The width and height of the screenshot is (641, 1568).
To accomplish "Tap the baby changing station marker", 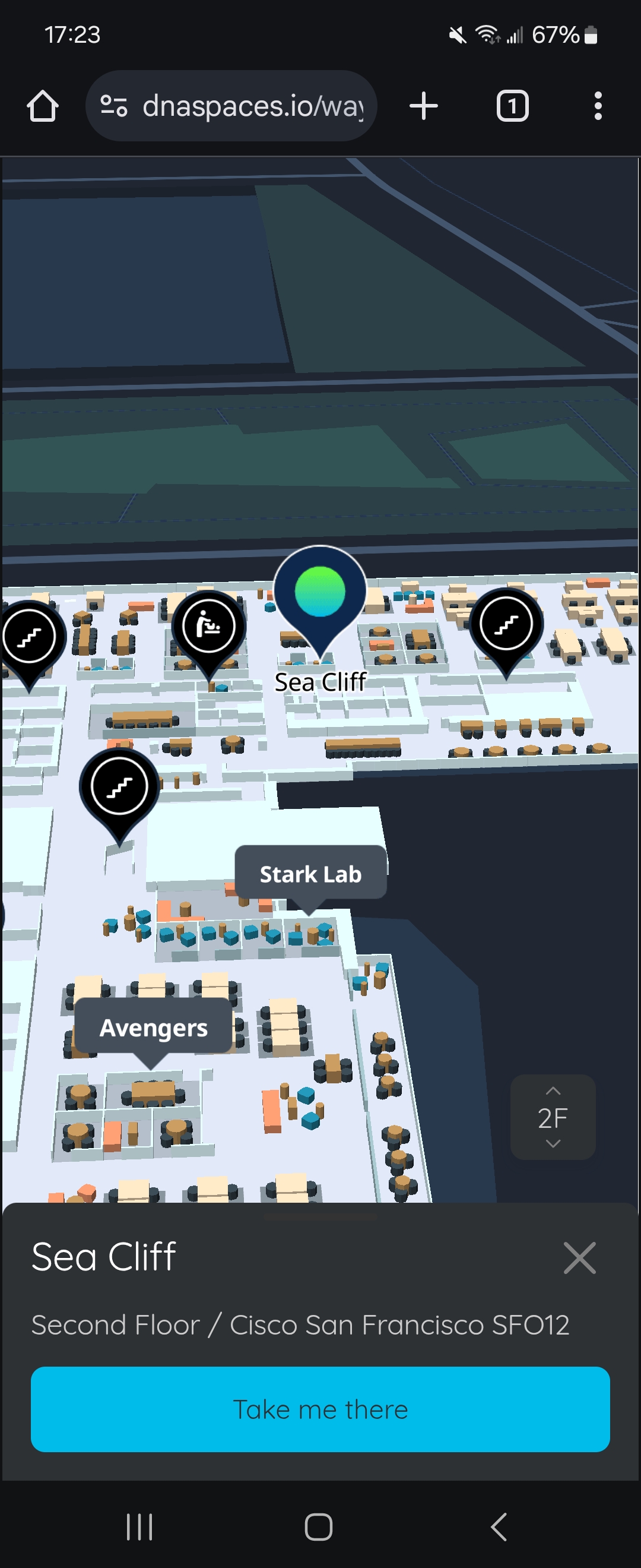I will point(208,627).
